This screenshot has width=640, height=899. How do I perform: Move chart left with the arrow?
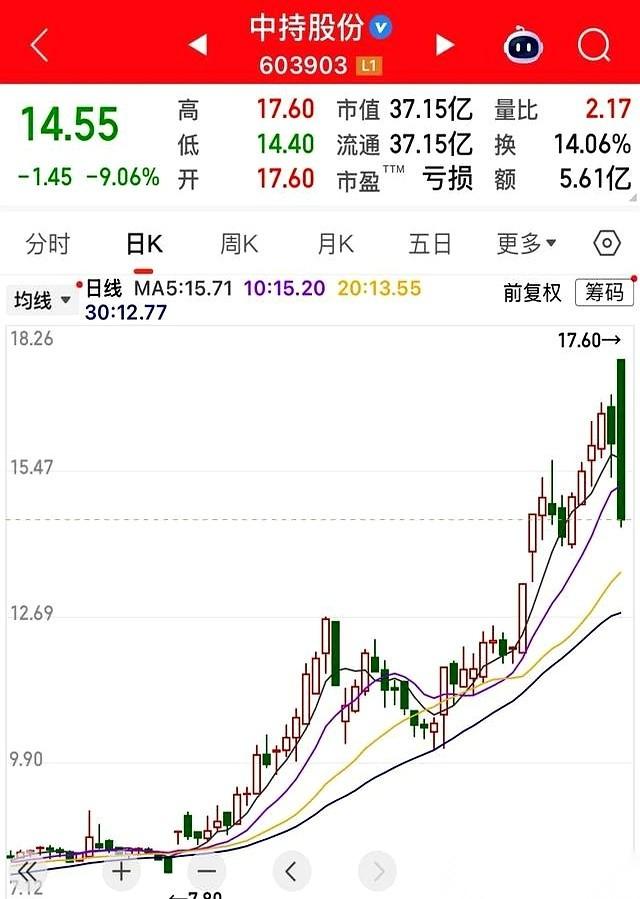(x=291, y=871)
